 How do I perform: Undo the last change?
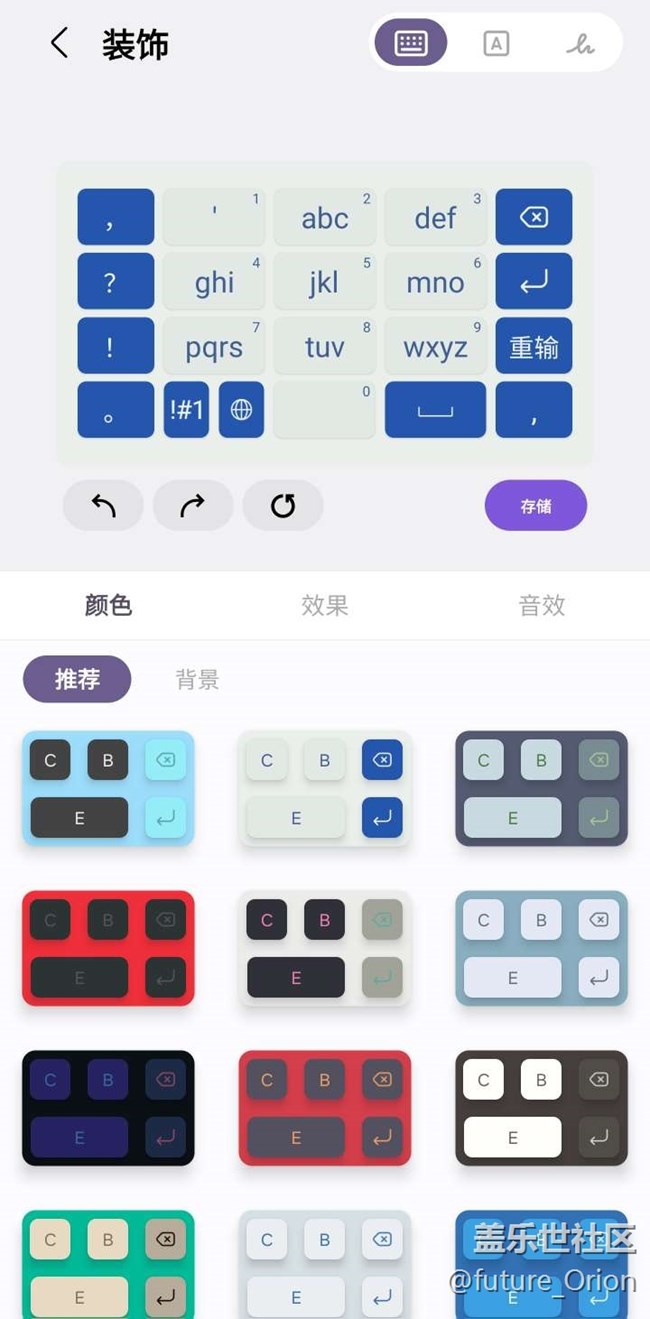pos(104,506)
